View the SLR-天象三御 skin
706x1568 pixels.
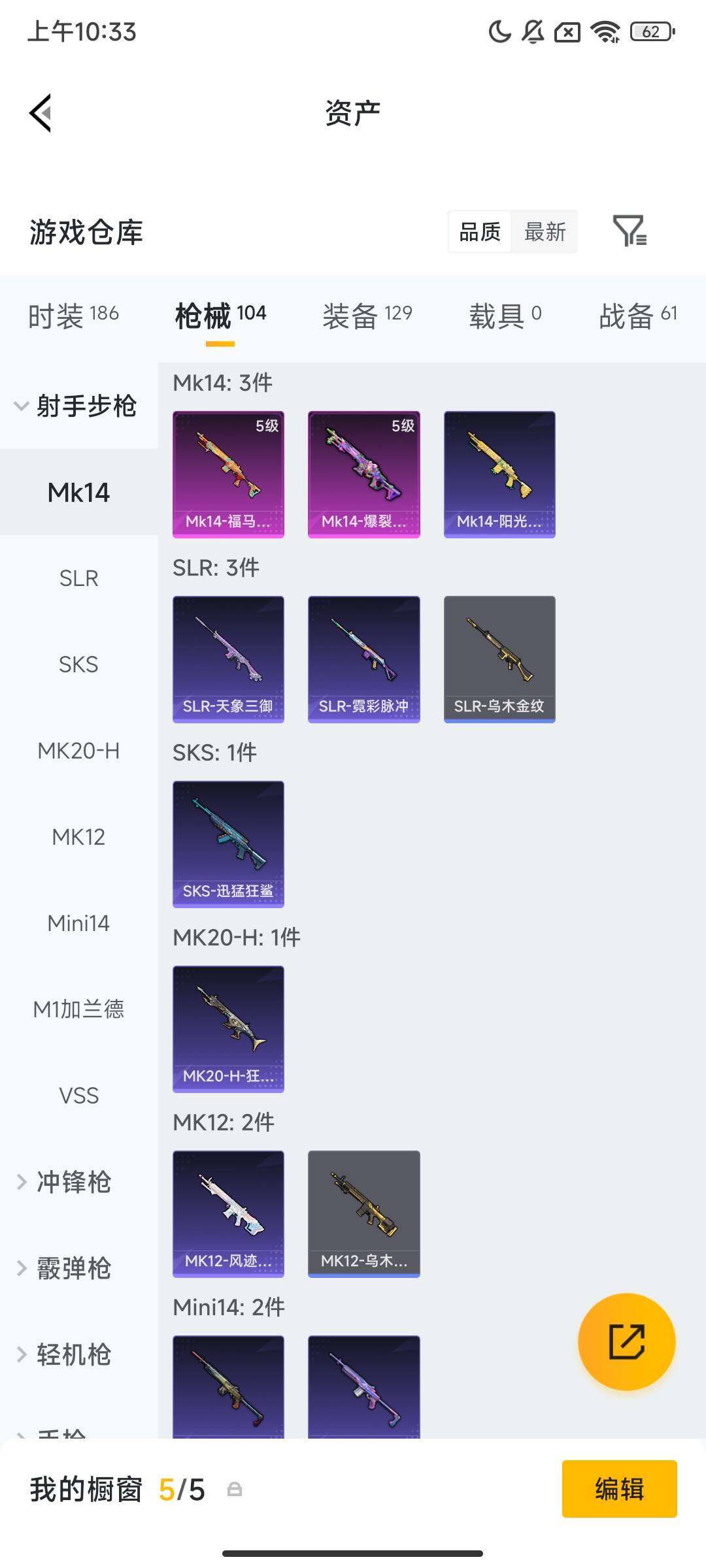point(228,659)
